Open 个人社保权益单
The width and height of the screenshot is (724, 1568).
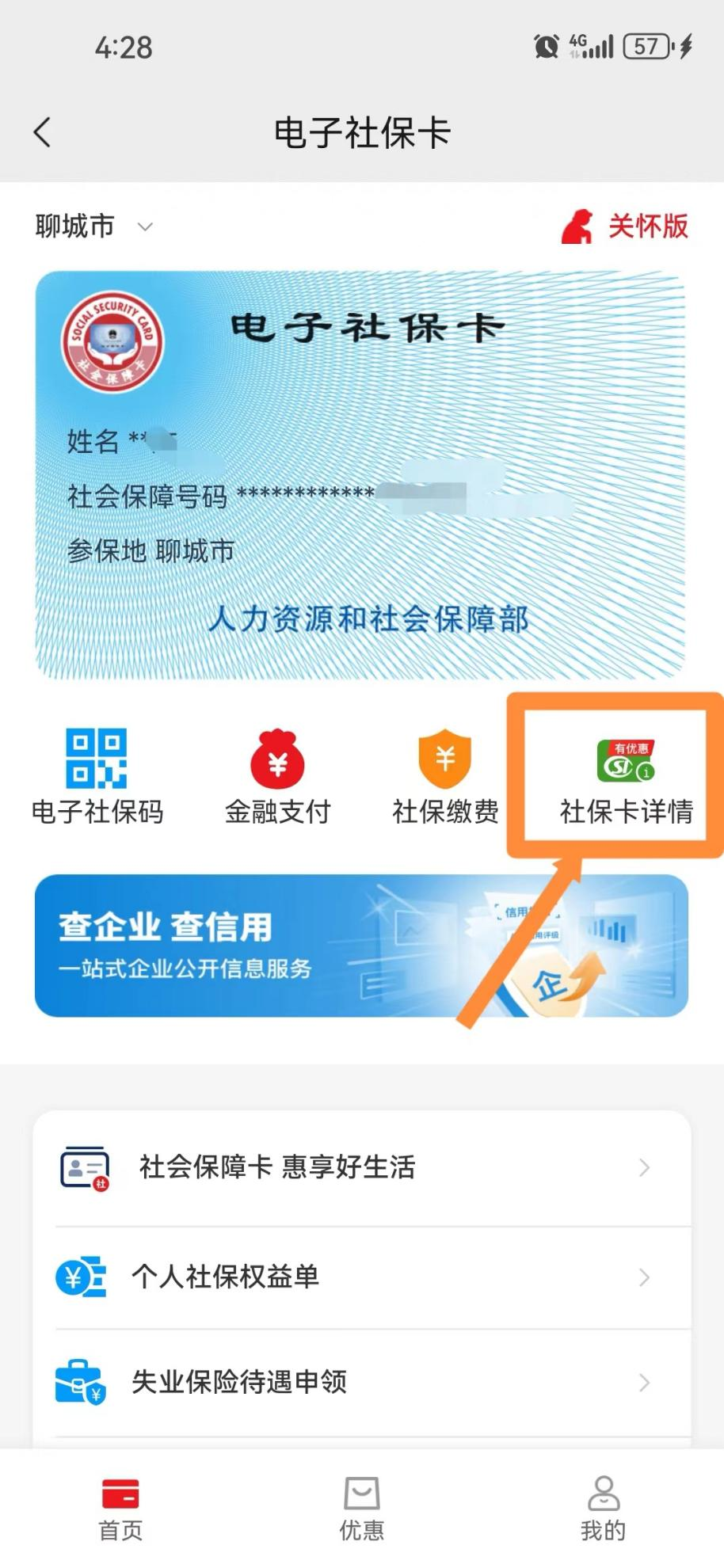(x=362, y=1277)
